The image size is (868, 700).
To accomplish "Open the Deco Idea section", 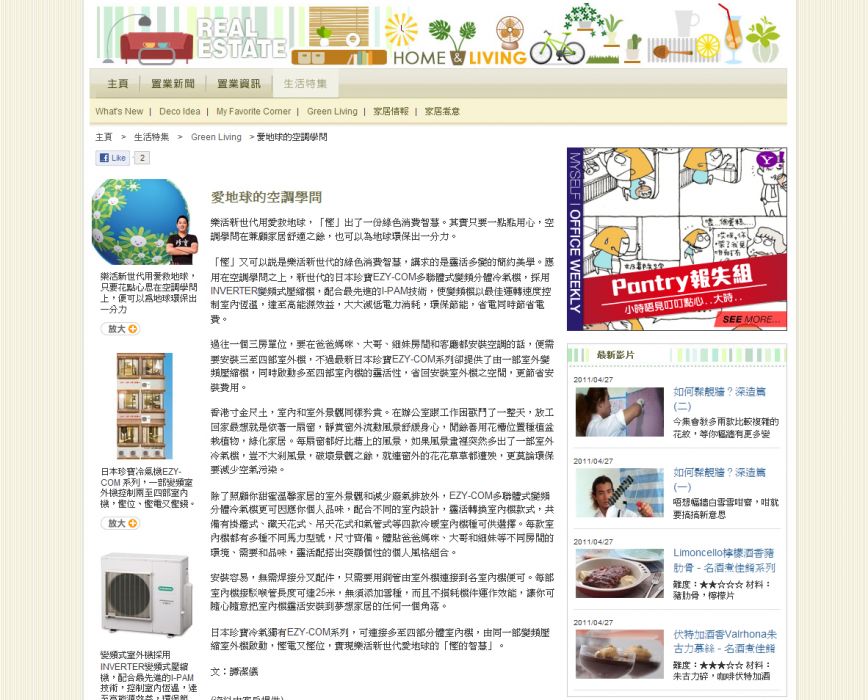I will point(179,112).
